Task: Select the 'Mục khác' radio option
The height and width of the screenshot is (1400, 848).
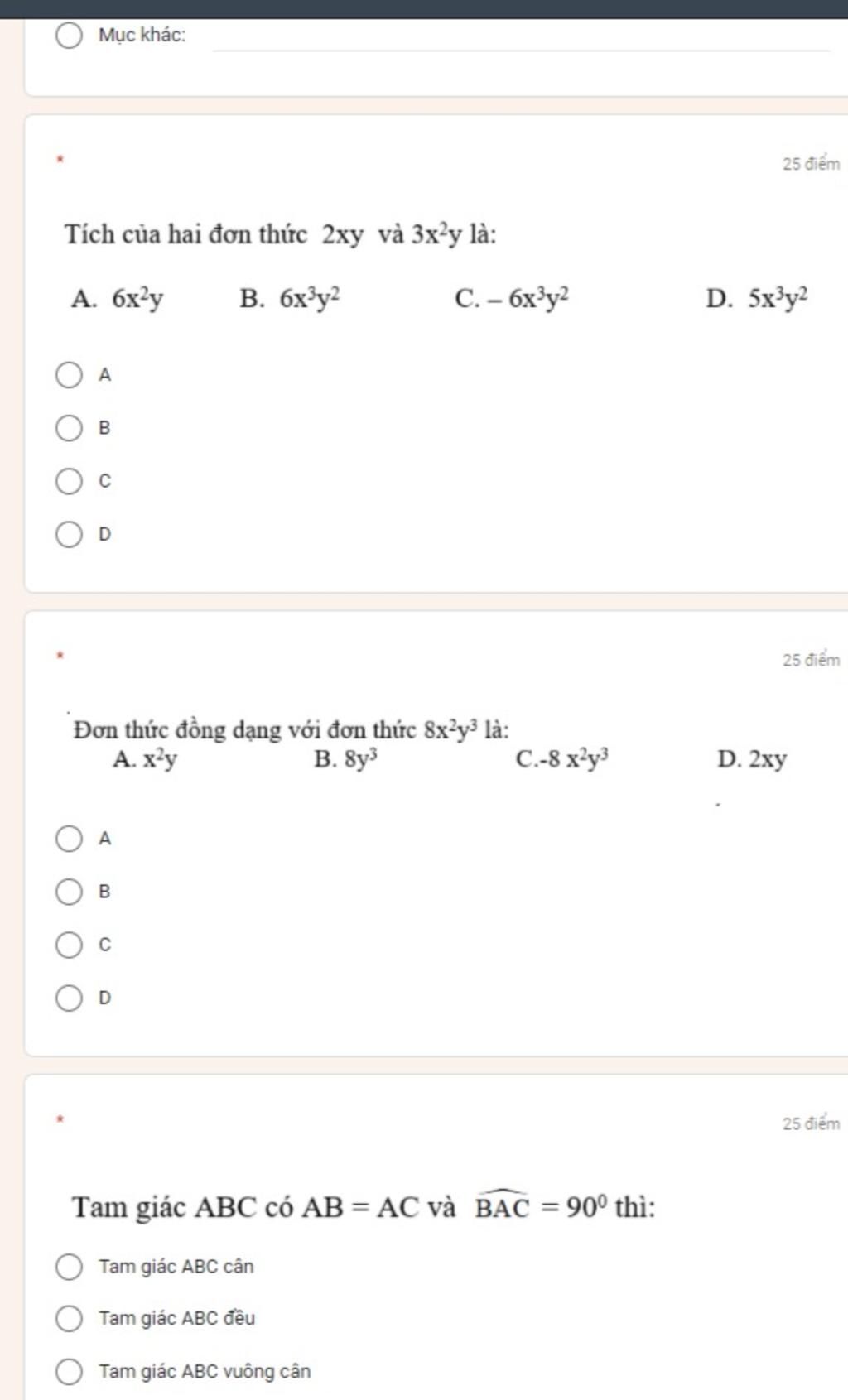Action: 69,36
